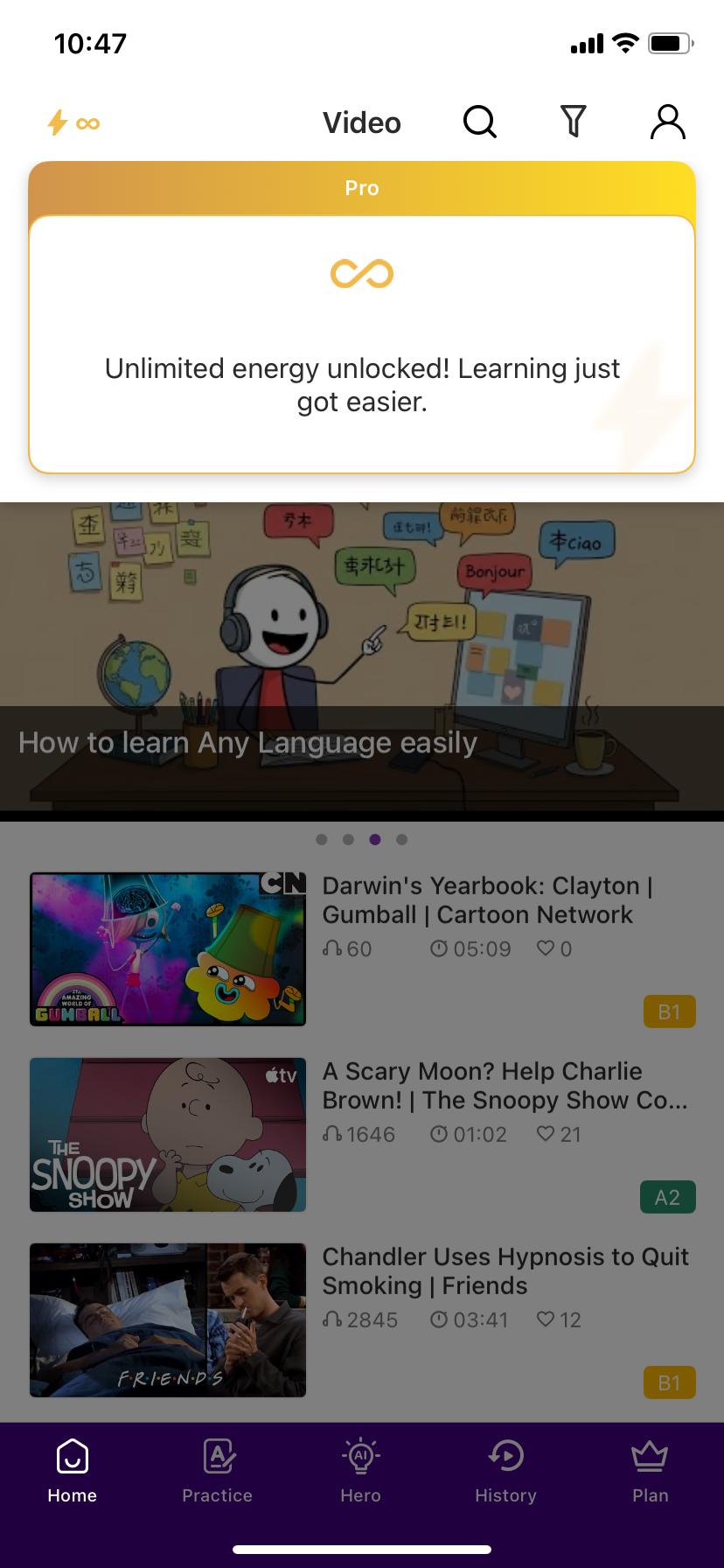Open the user profile icon
The height and width of the screenshot is (1568, 724).
click(667, 122)
